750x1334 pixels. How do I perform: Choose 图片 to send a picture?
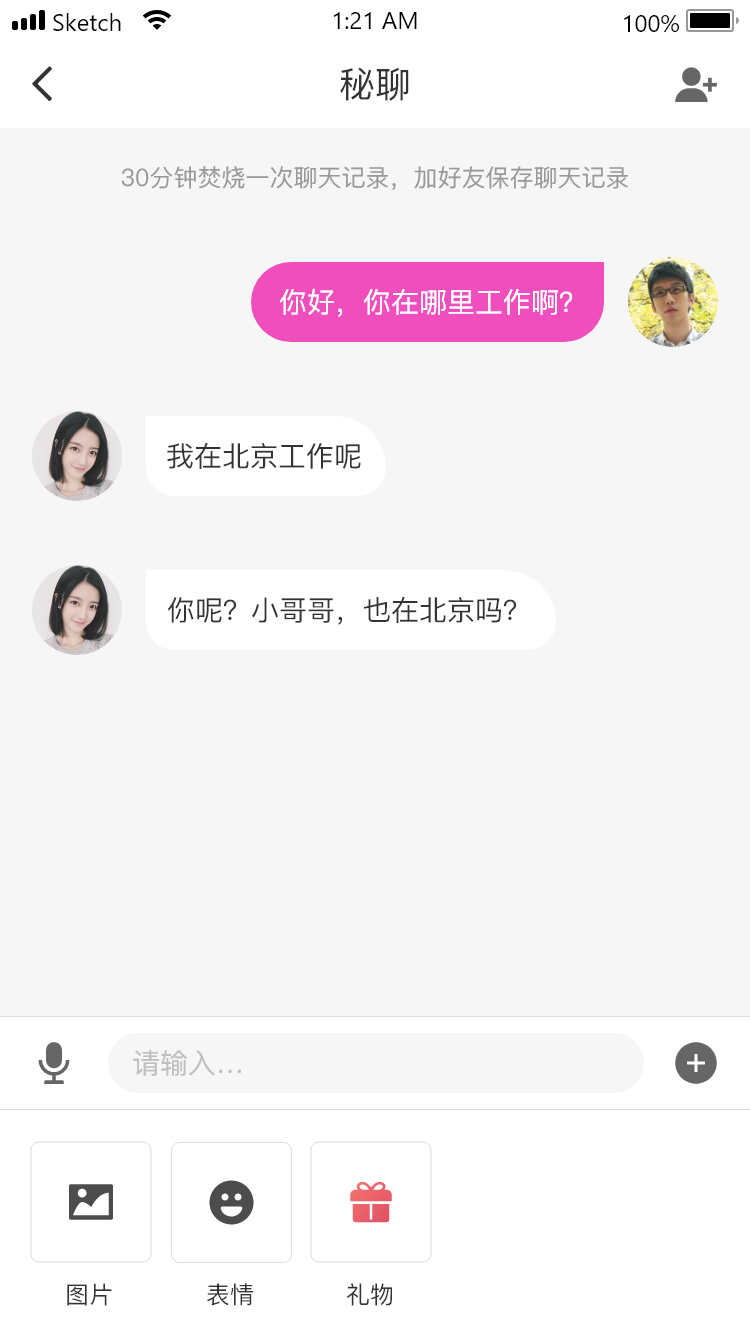[91, 1202]
